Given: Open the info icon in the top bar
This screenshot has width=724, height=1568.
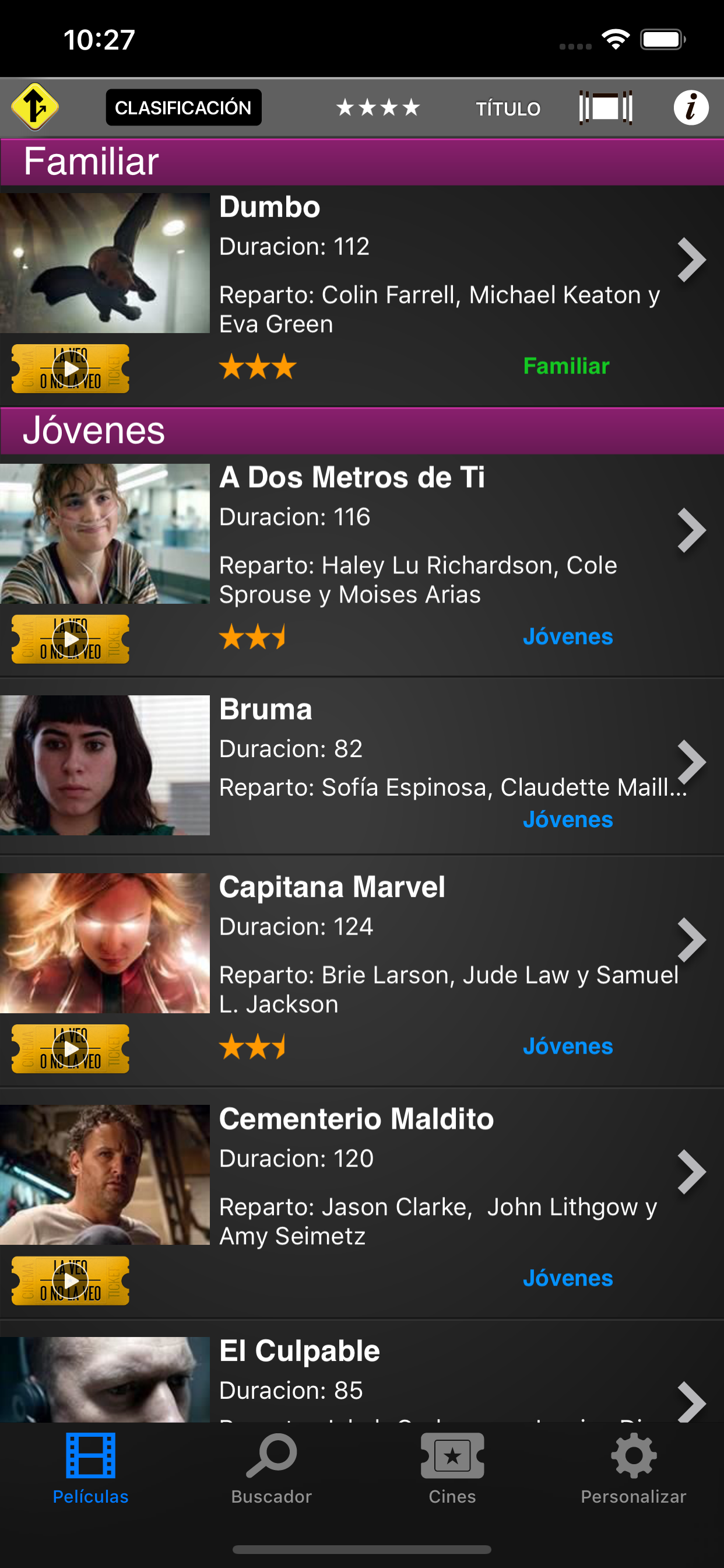Looking at the screenshot, I should pyautogui.click(x=691, y=108).
